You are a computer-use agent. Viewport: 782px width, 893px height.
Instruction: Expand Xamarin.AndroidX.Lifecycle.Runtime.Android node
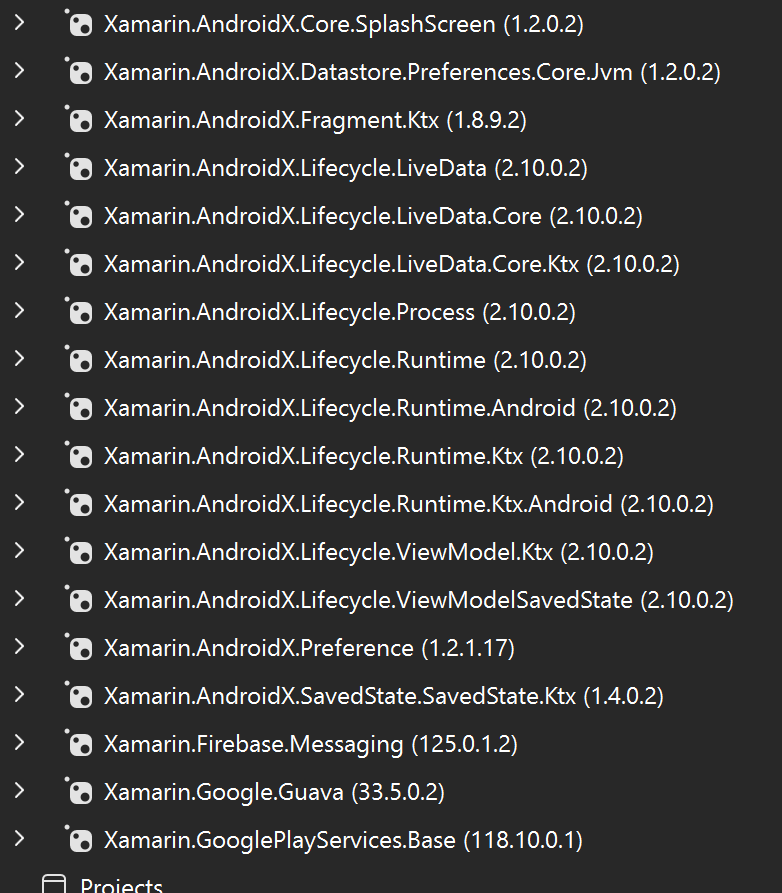[19, 407]
